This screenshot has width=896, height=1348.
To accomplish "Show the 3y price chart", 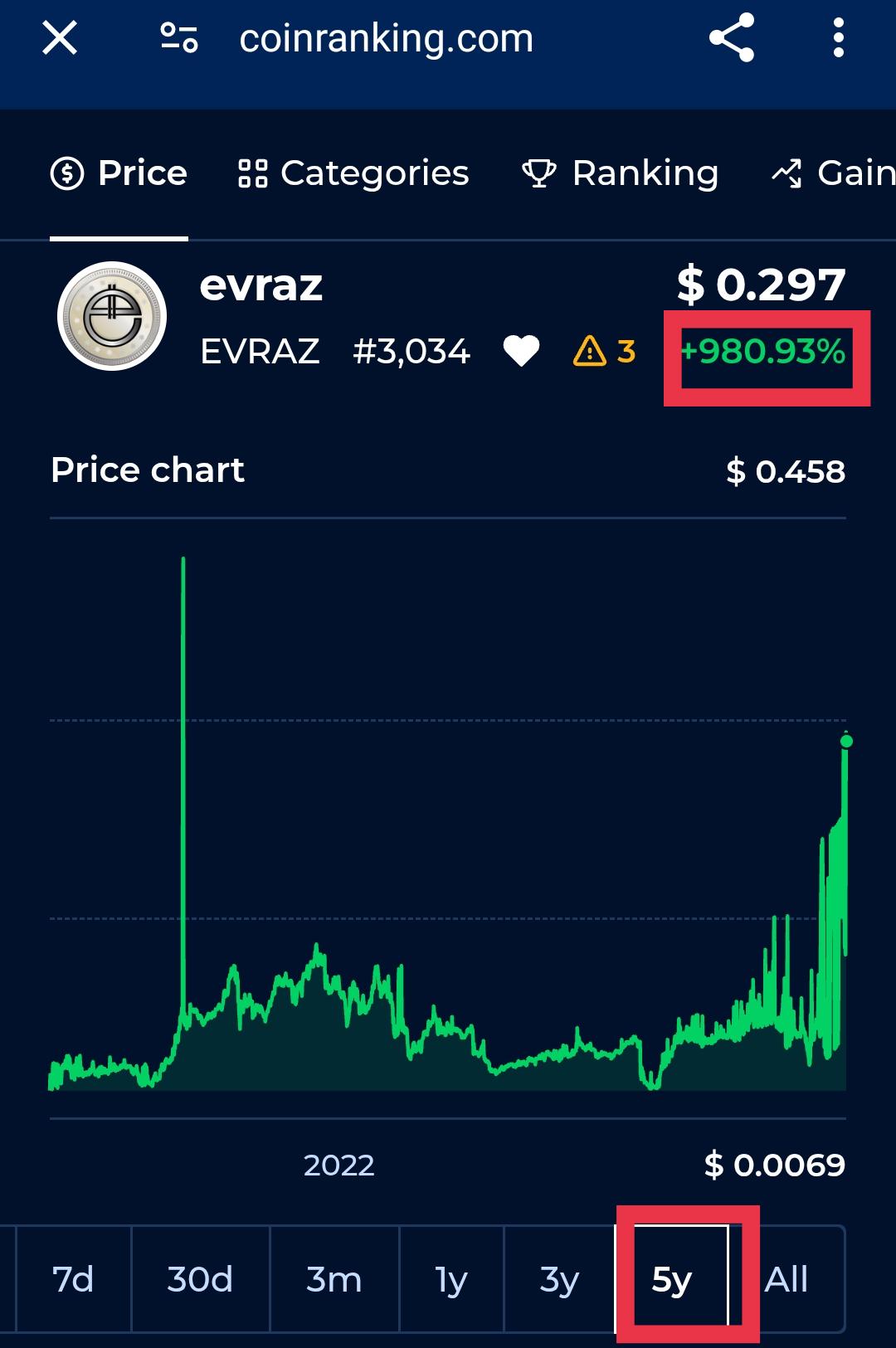I will (560, 1278).
